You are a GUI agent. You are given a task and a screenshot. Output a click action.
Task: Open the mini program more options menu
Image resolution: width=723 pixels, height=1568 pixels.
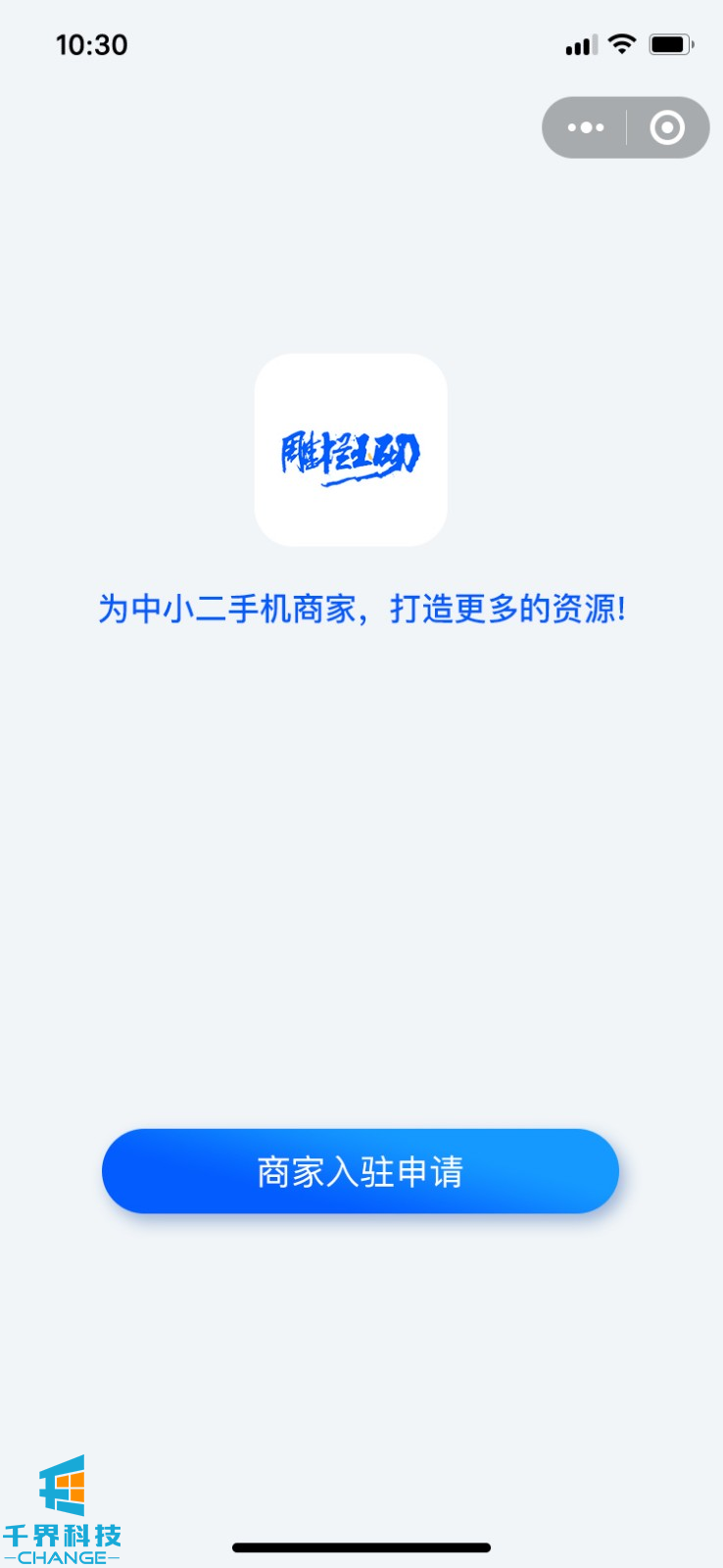coord(586,127)
